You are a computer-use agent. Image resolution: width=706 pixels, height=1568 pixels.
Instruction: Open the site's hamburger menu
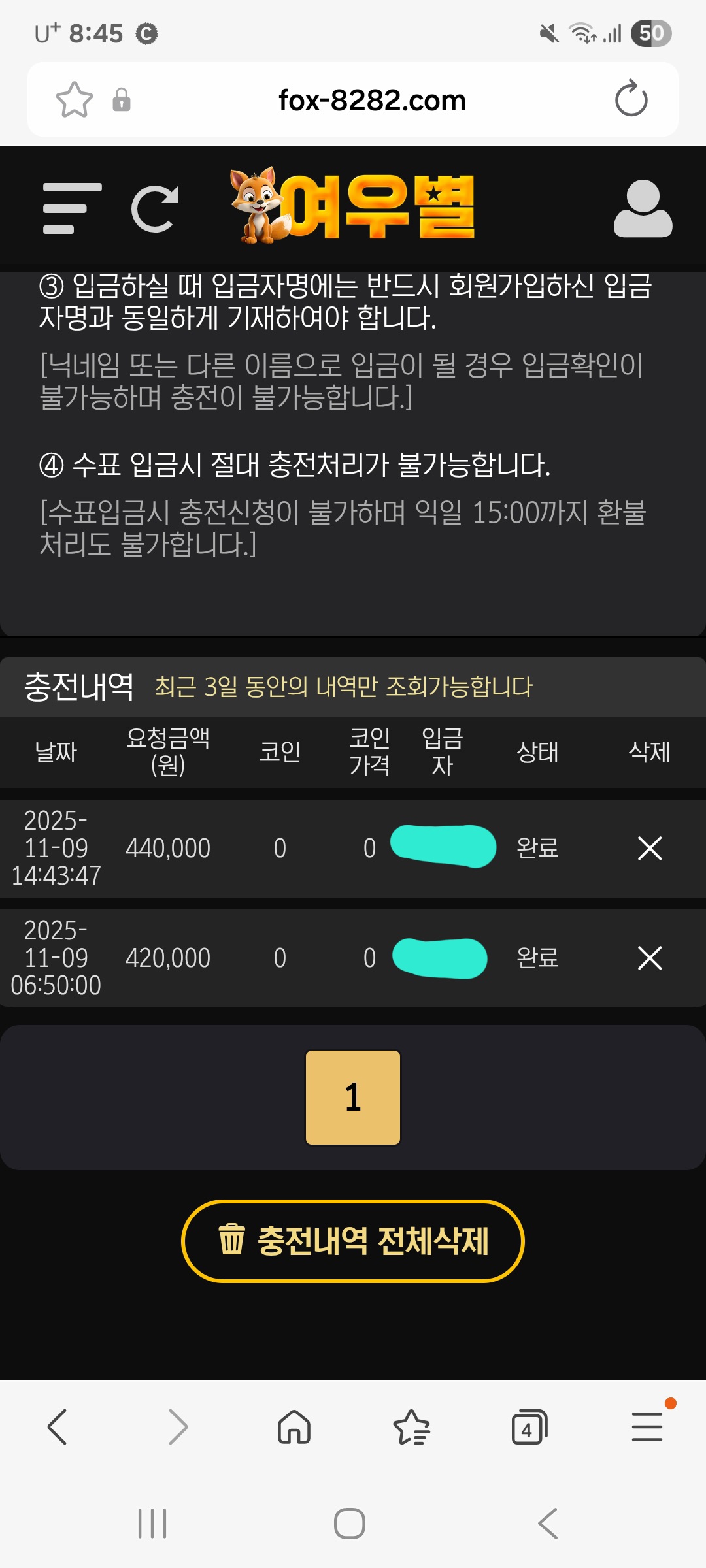click(72, 208)
